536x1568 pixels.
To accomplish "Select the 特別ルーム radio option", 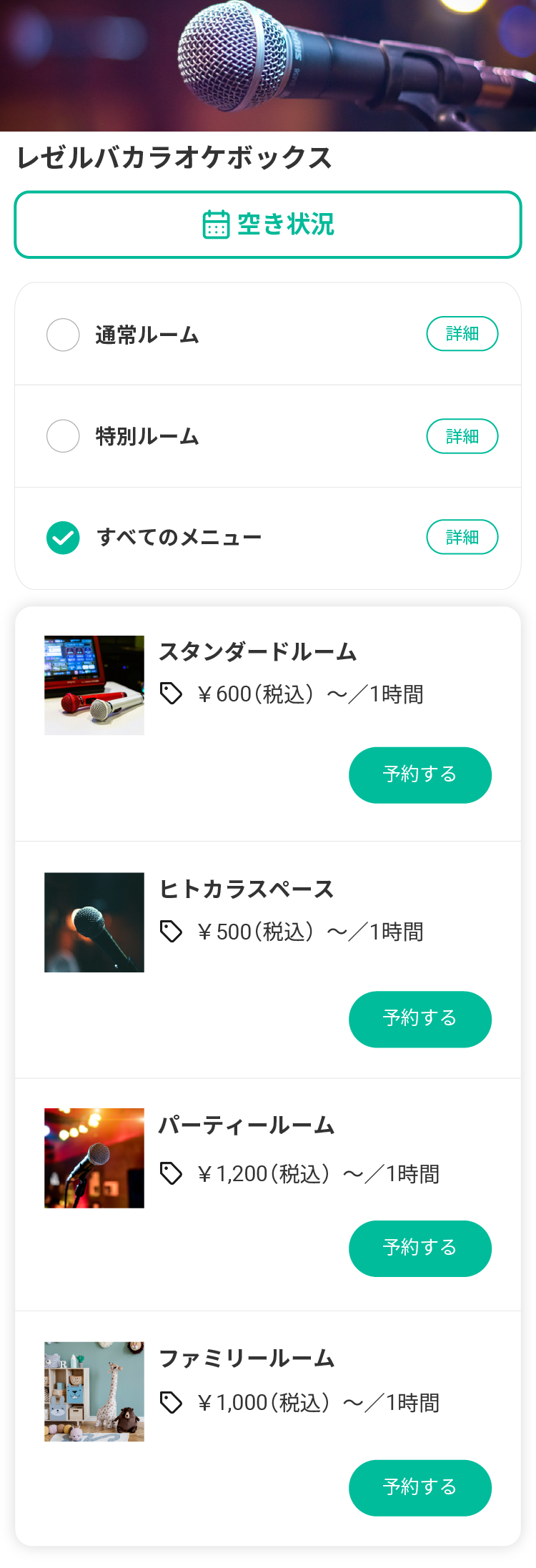I will coord(63,436).
